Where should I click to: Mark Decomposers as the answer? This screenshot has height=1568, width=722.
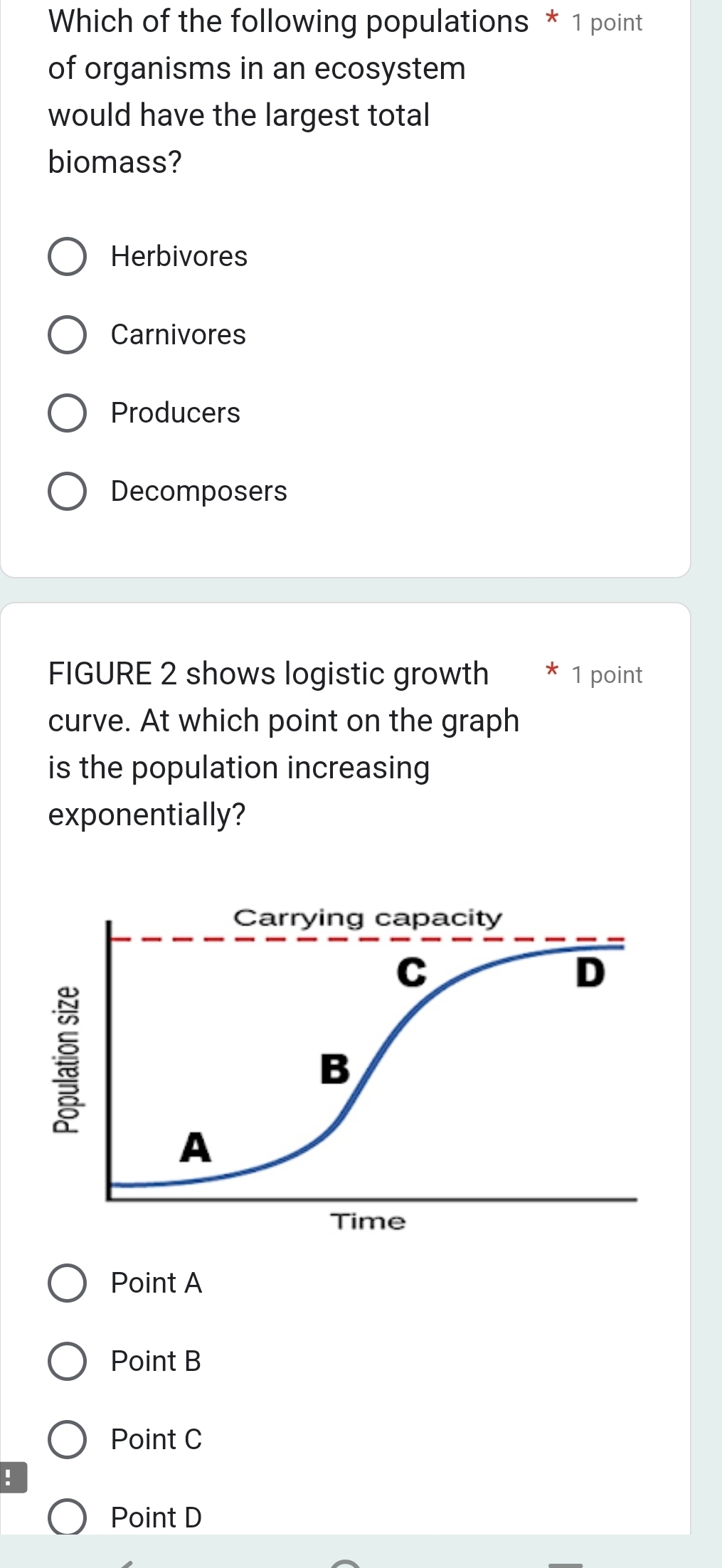coord(68,492)
